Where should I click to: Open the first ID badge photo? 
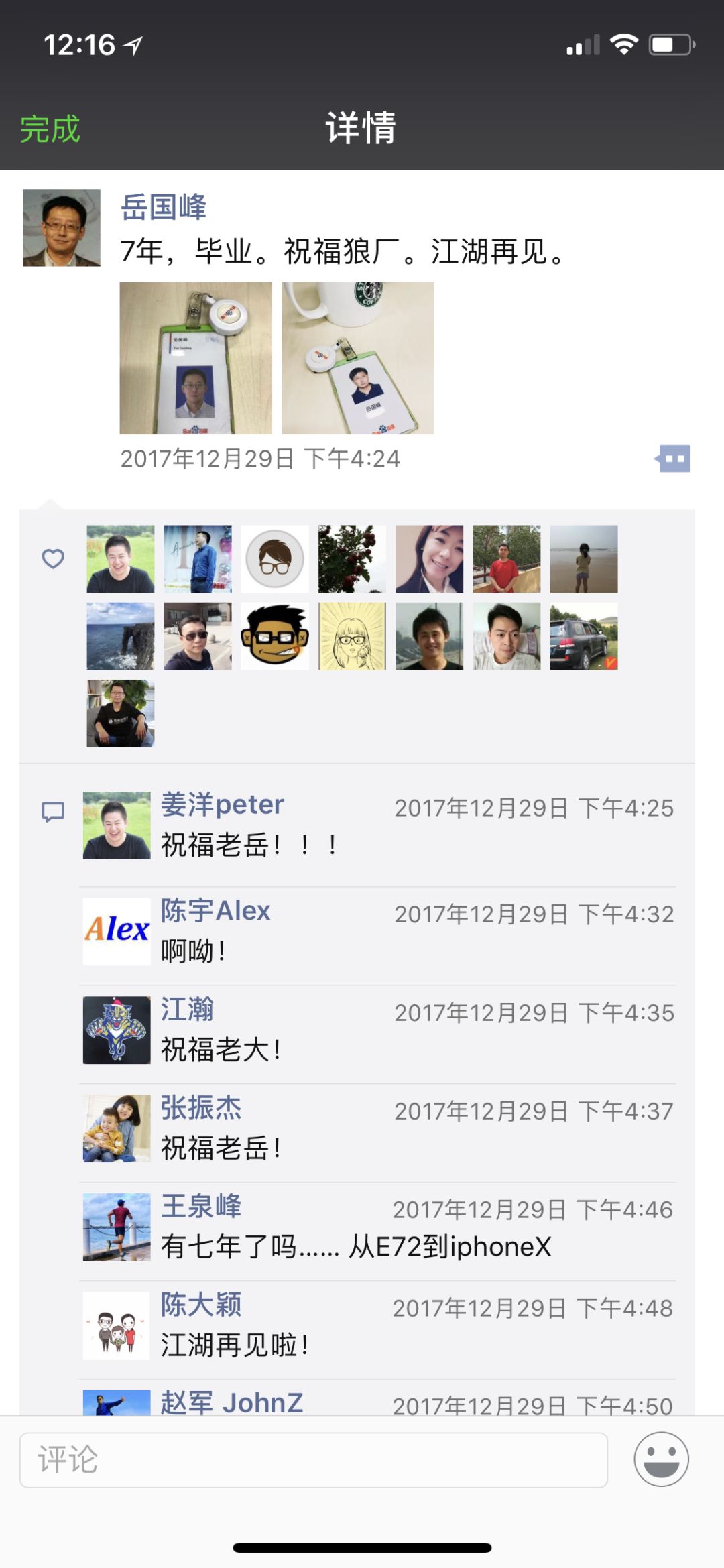tap(196, 358)
